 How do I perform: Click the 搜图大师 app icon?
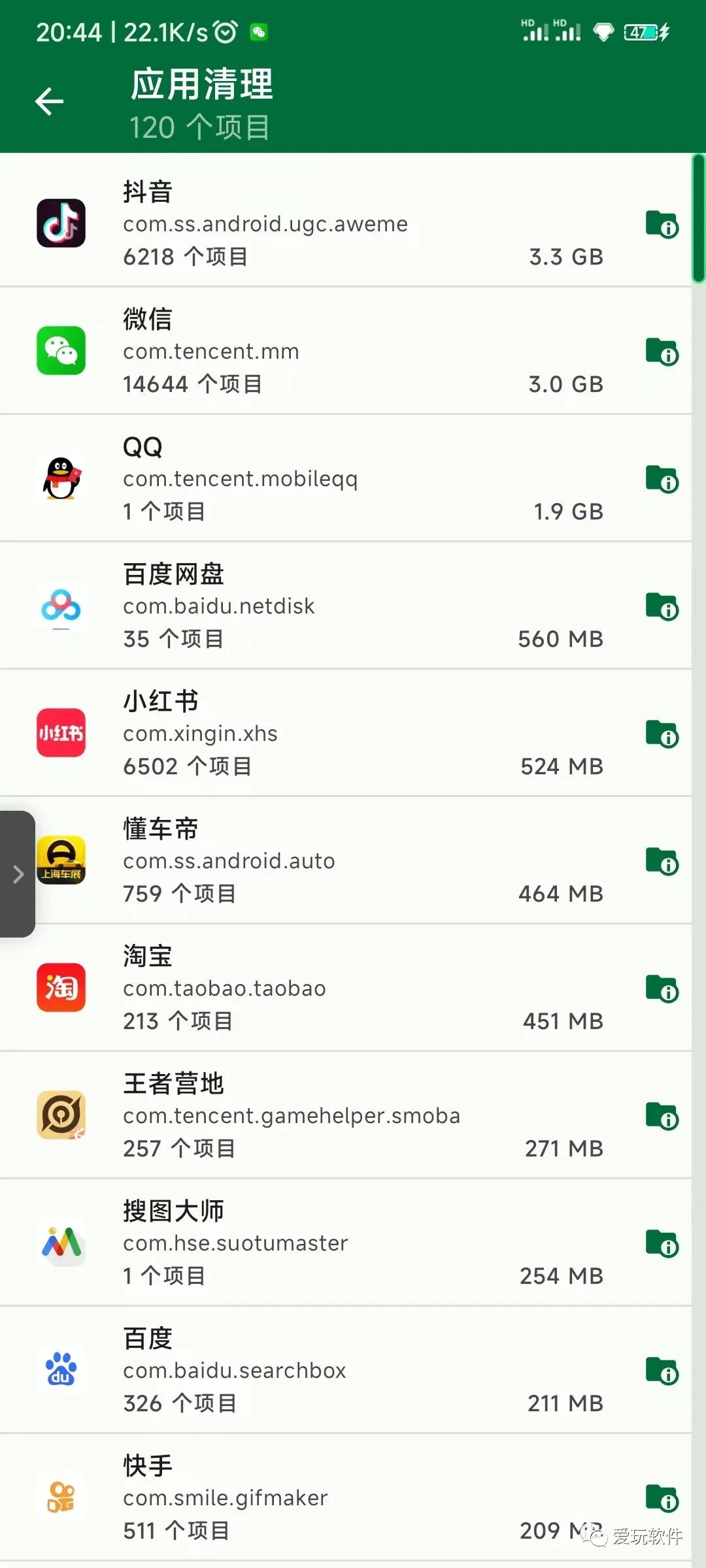[61, 1243]
